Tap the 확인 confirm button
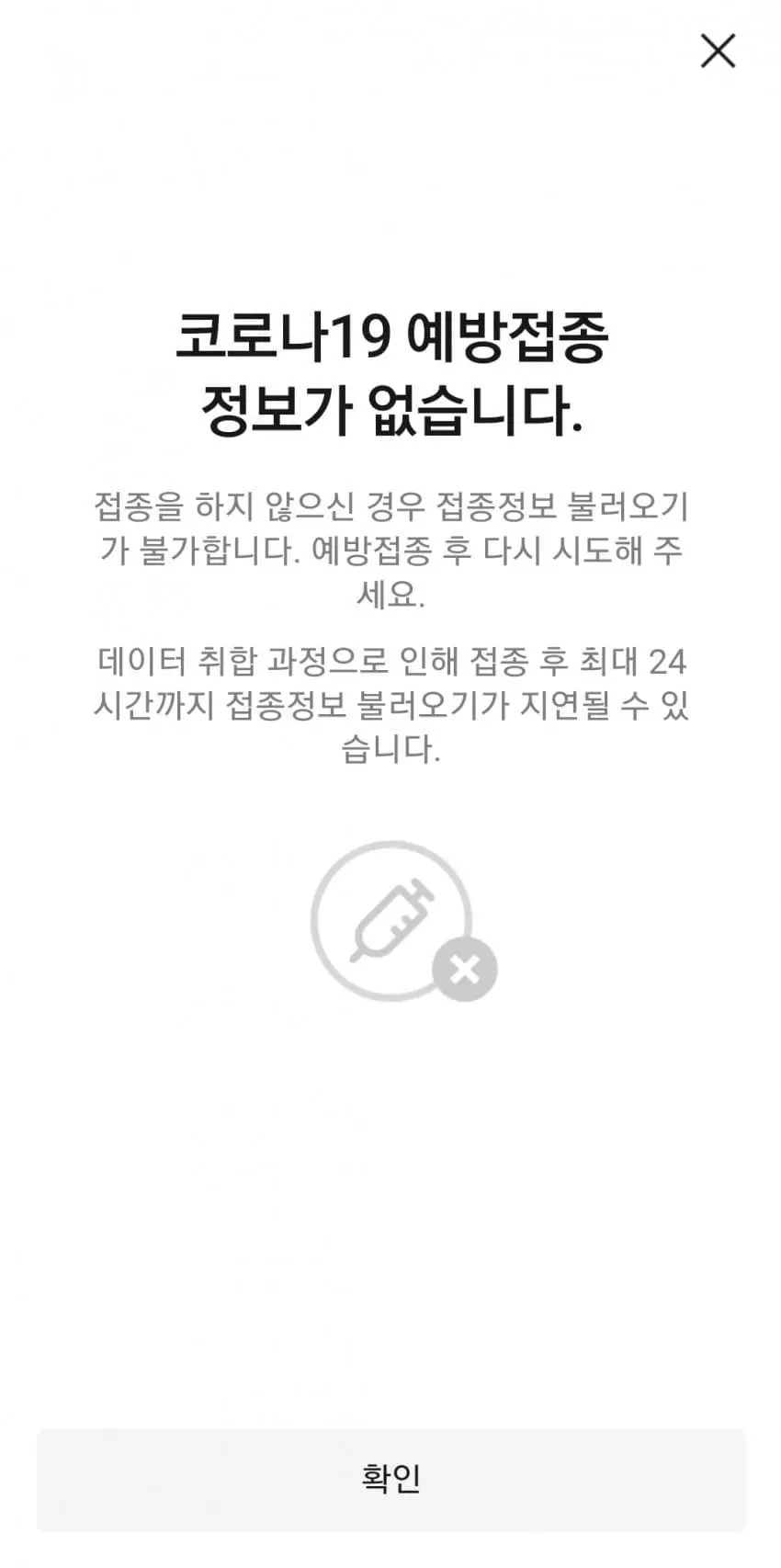The width and height of the screenshot is (781, 1568). tap(390, 1479)
